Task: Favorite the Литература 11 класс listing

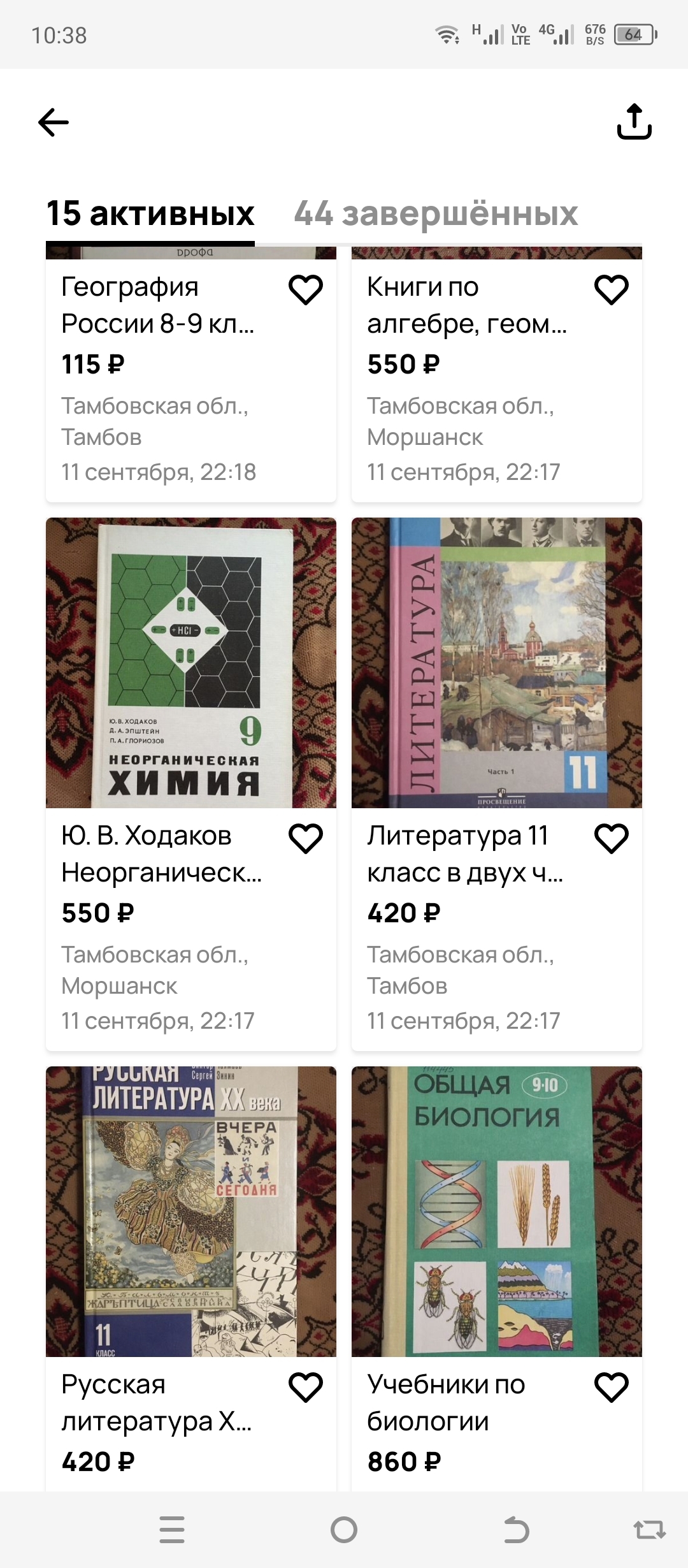Action: [x=612, y=839]
